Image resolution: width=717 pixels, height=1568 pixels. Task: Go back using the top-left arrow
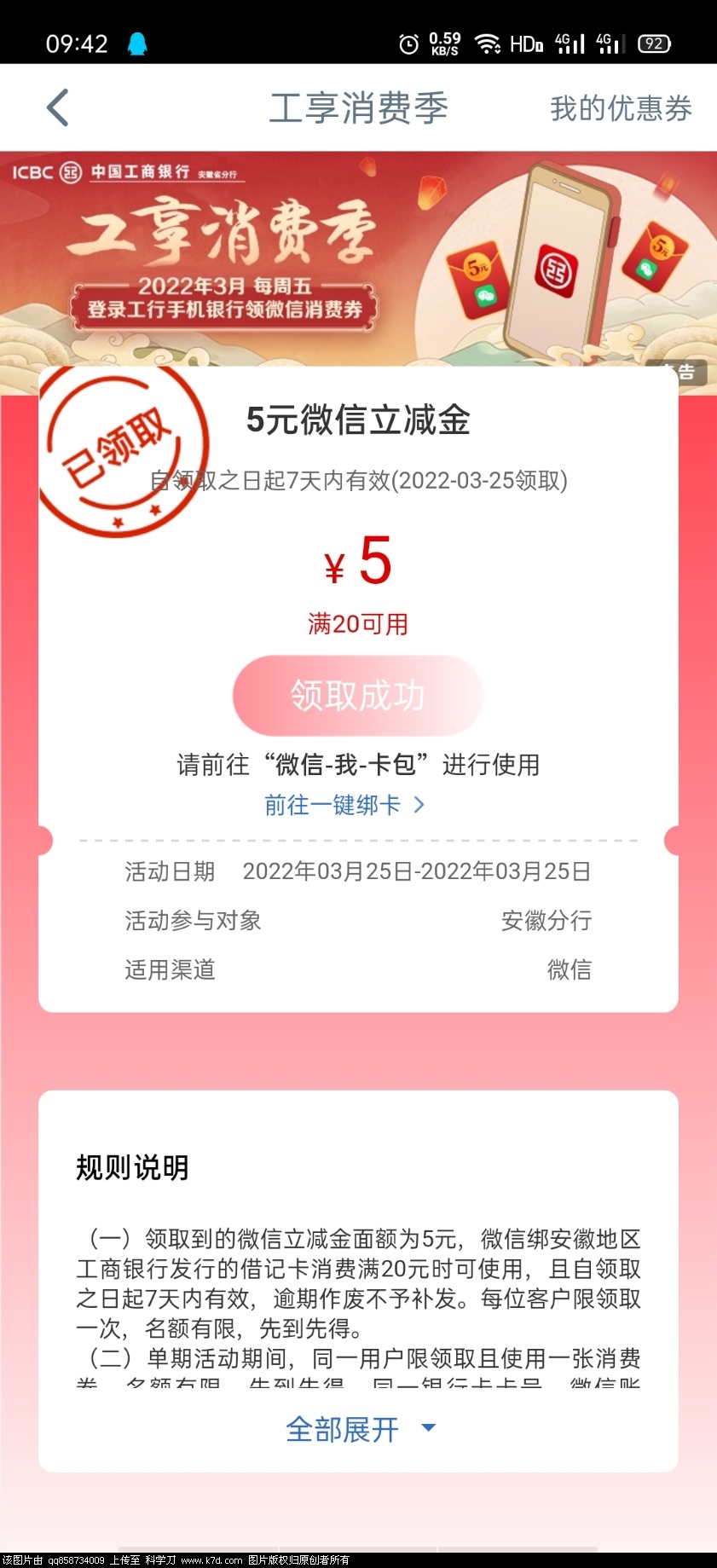[57, 108]
